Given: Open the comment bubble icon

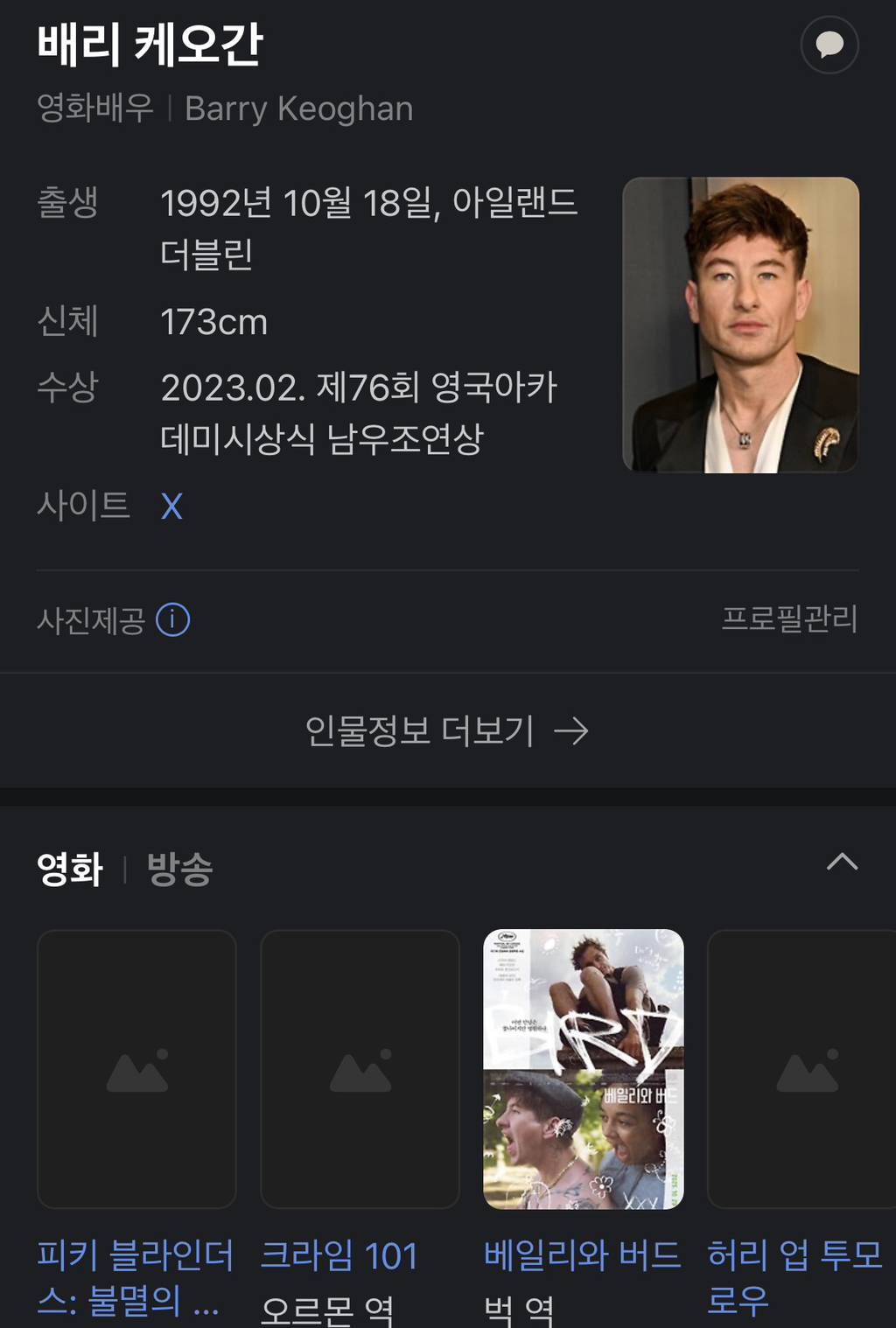Looking at the screenshot, I should pyautogui.click(x=829, y=45).
